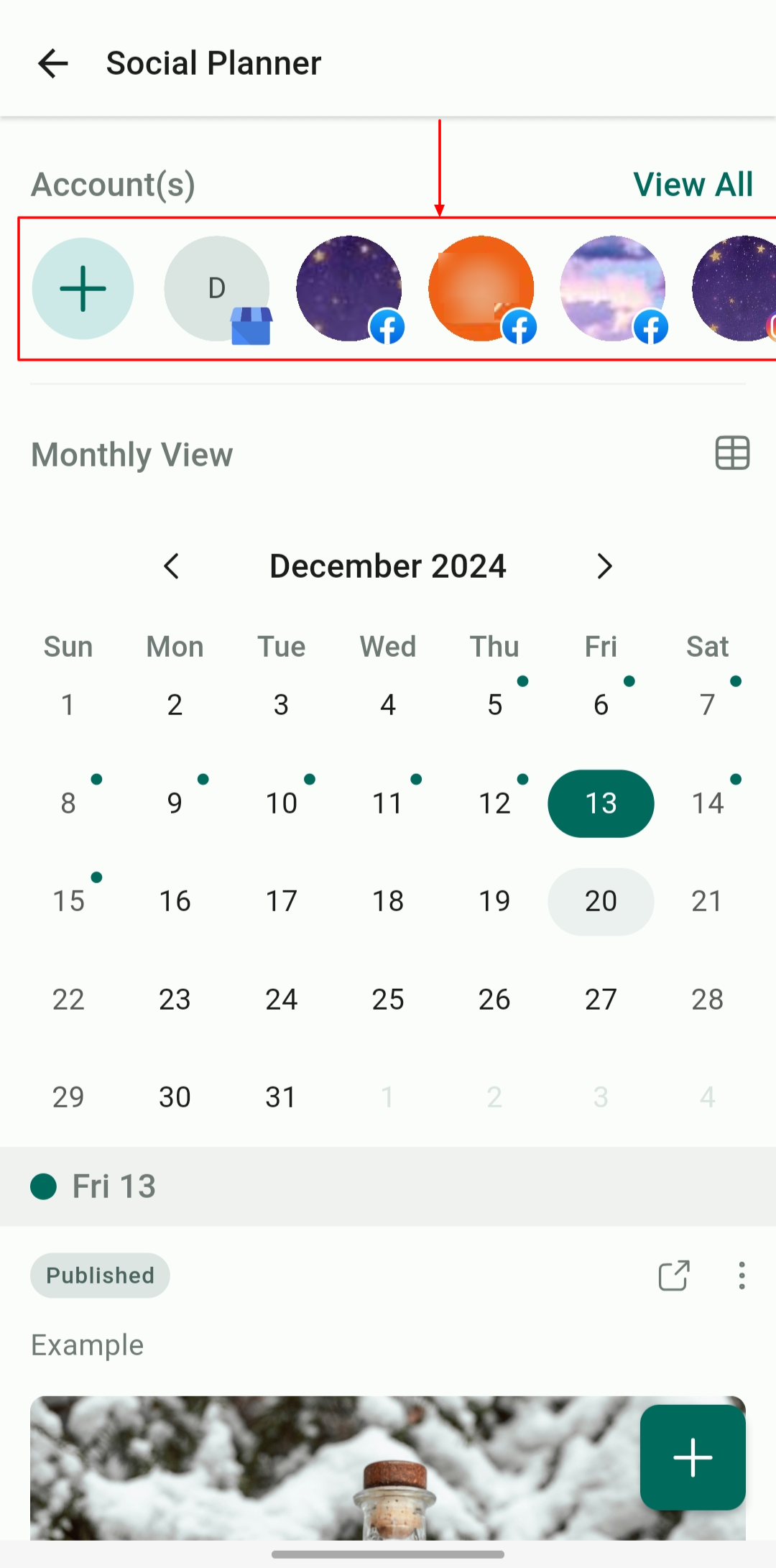Select December 25 on the calendar
This screenshot has height=1568, width=776.
pyautogui.click(x=388, y=999)
